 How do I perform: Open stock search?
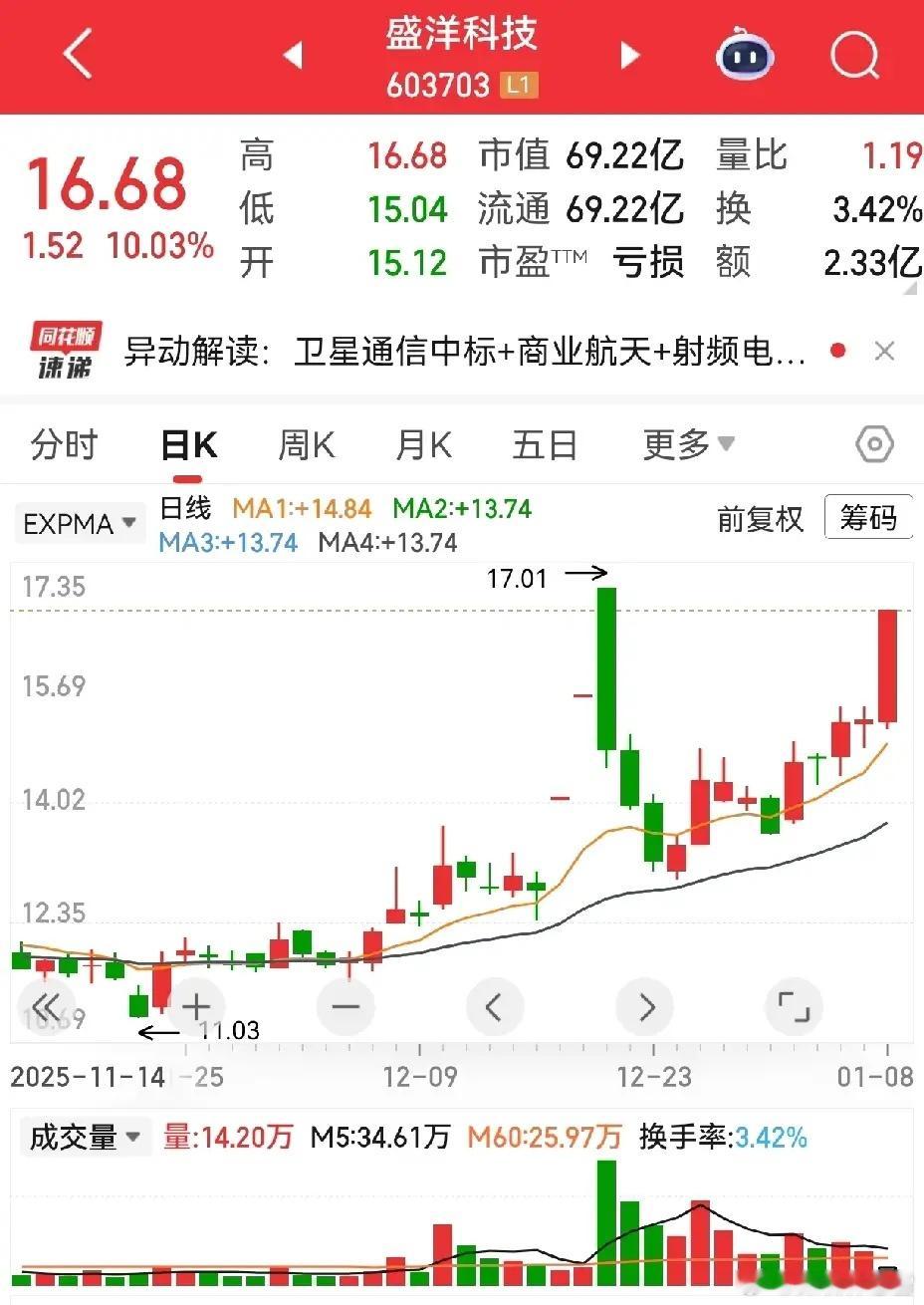854,55
